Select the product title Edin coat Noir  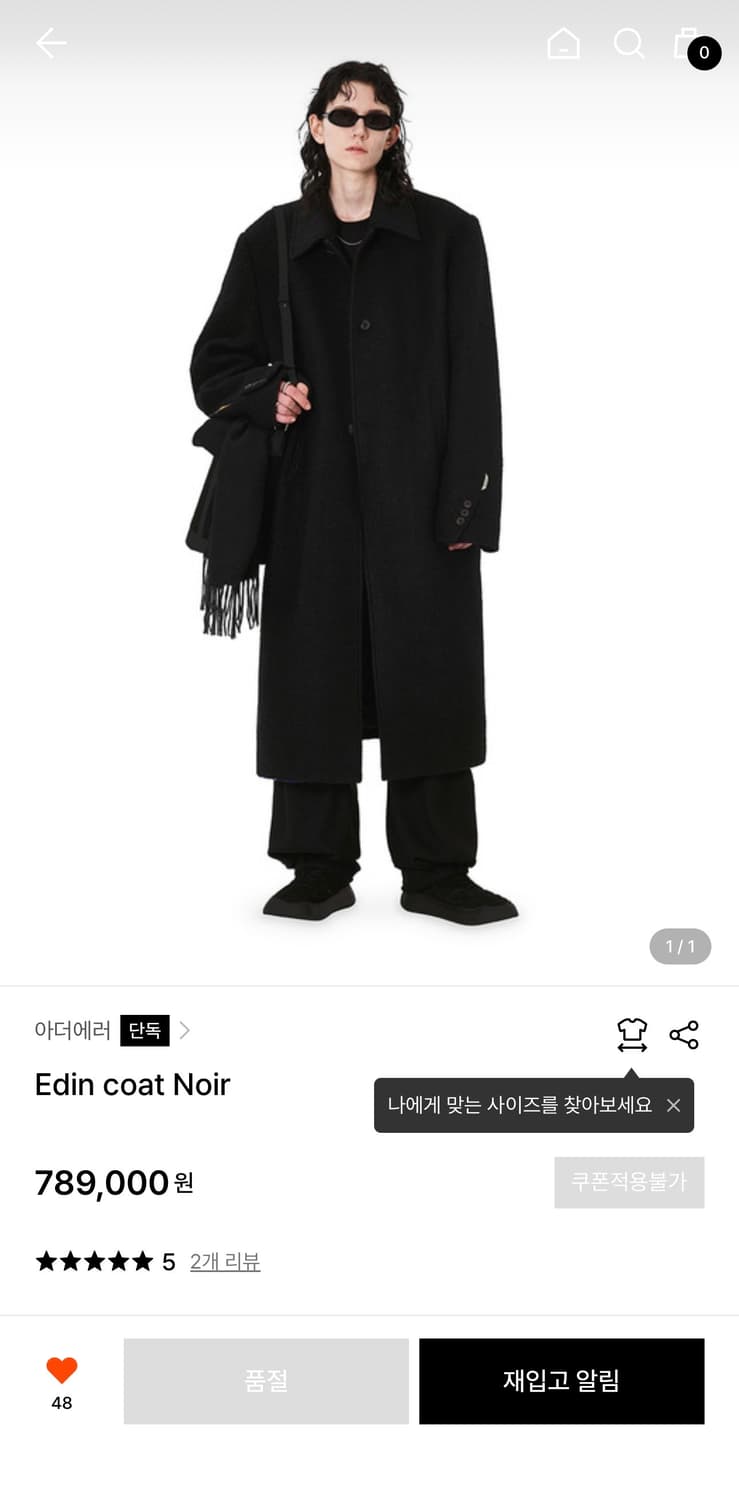coord(131,1084)
